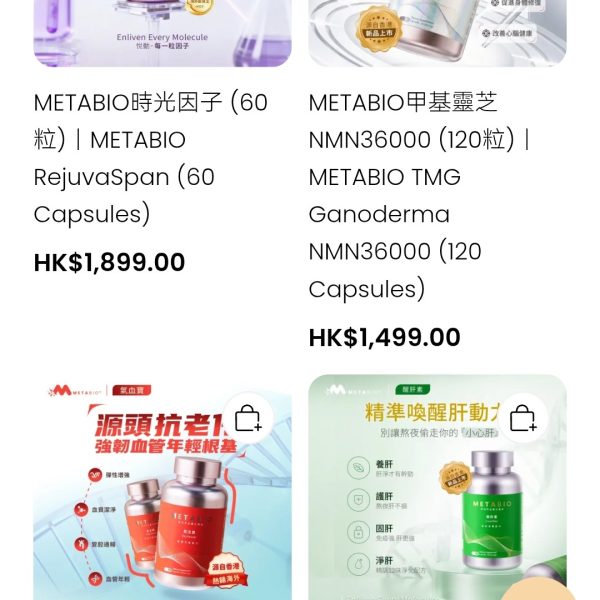Open the METABIO RejuvaSpan (60 Capsules) product
The image size is (600, 600).
point(151,158)
